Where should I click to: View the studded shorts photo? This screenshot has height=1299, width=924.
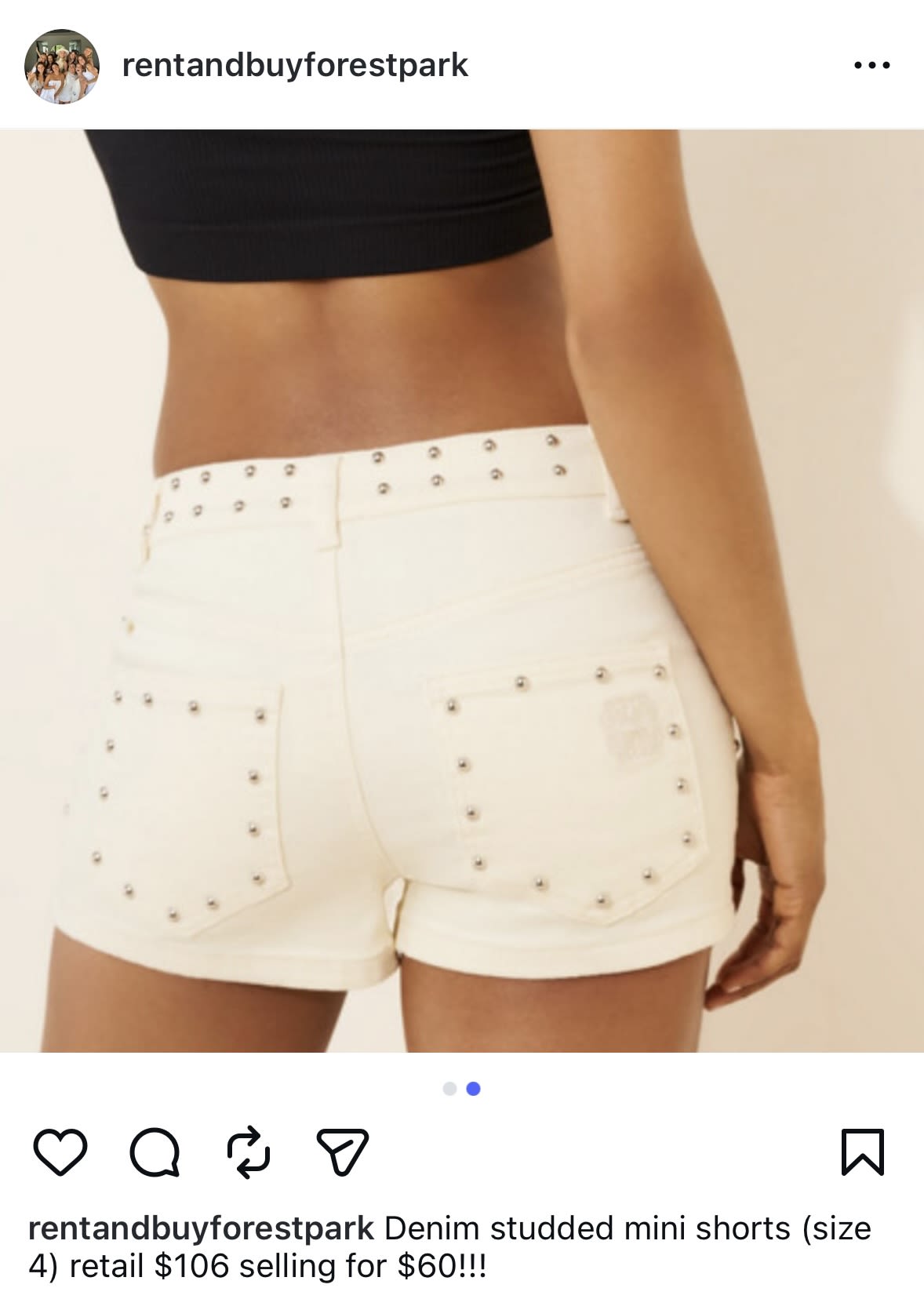(462, 590)
